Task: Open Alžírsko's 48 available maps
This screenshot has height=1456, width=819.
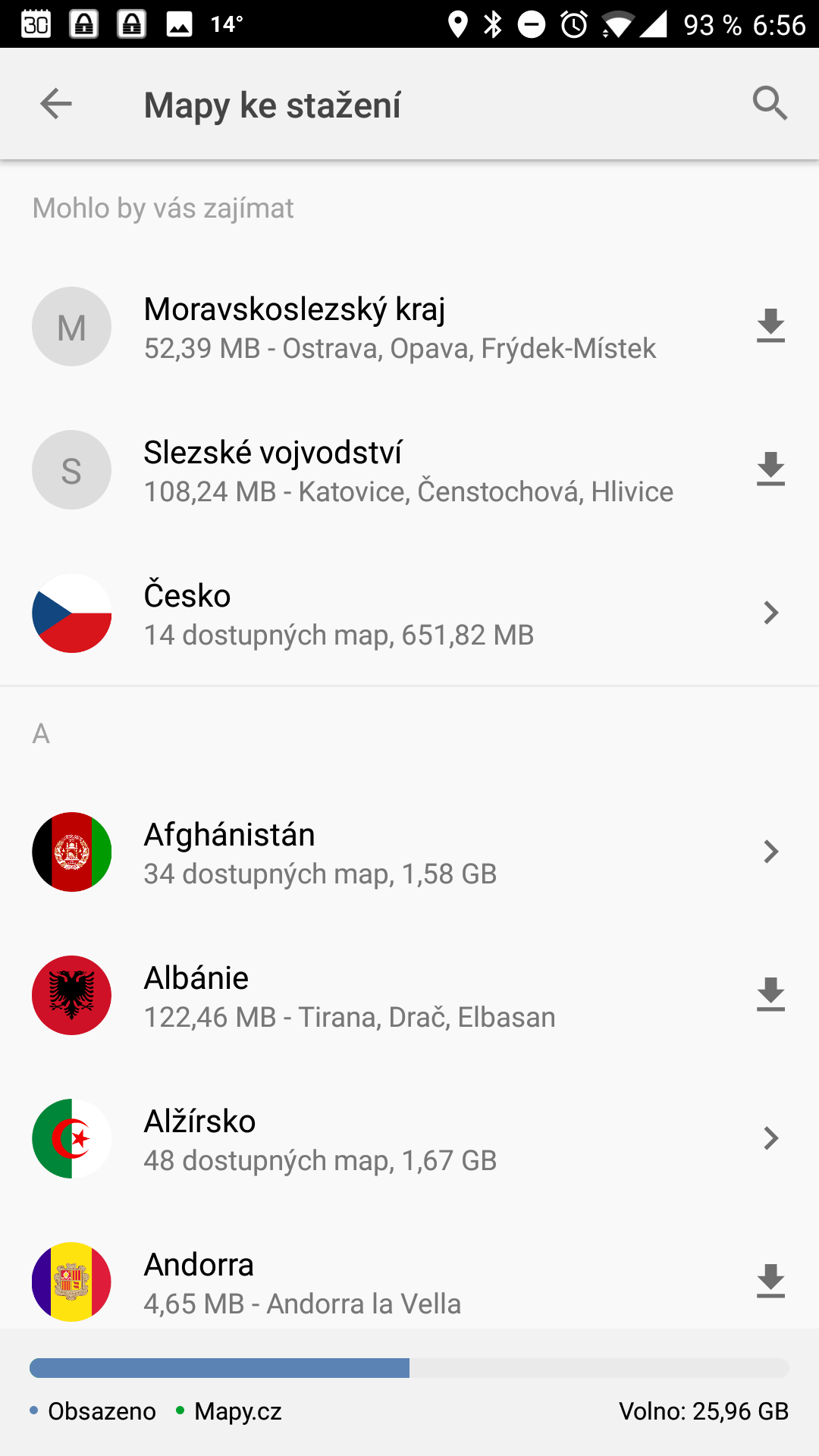Action: [409, 1139]
